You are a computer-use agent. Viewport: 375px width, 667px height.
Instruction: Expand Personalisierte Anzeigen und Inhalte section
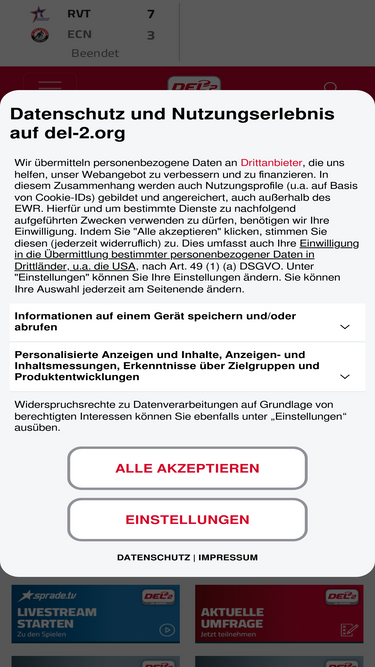click(x=187, y=366)
